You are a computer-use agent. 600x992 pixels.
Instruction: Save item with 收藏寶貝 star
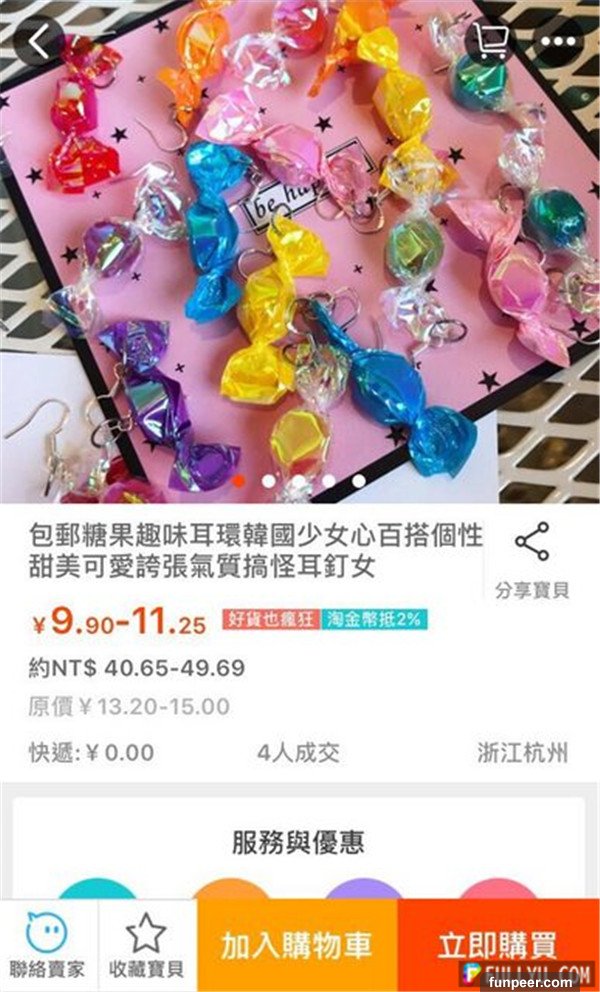coord(146,945)
